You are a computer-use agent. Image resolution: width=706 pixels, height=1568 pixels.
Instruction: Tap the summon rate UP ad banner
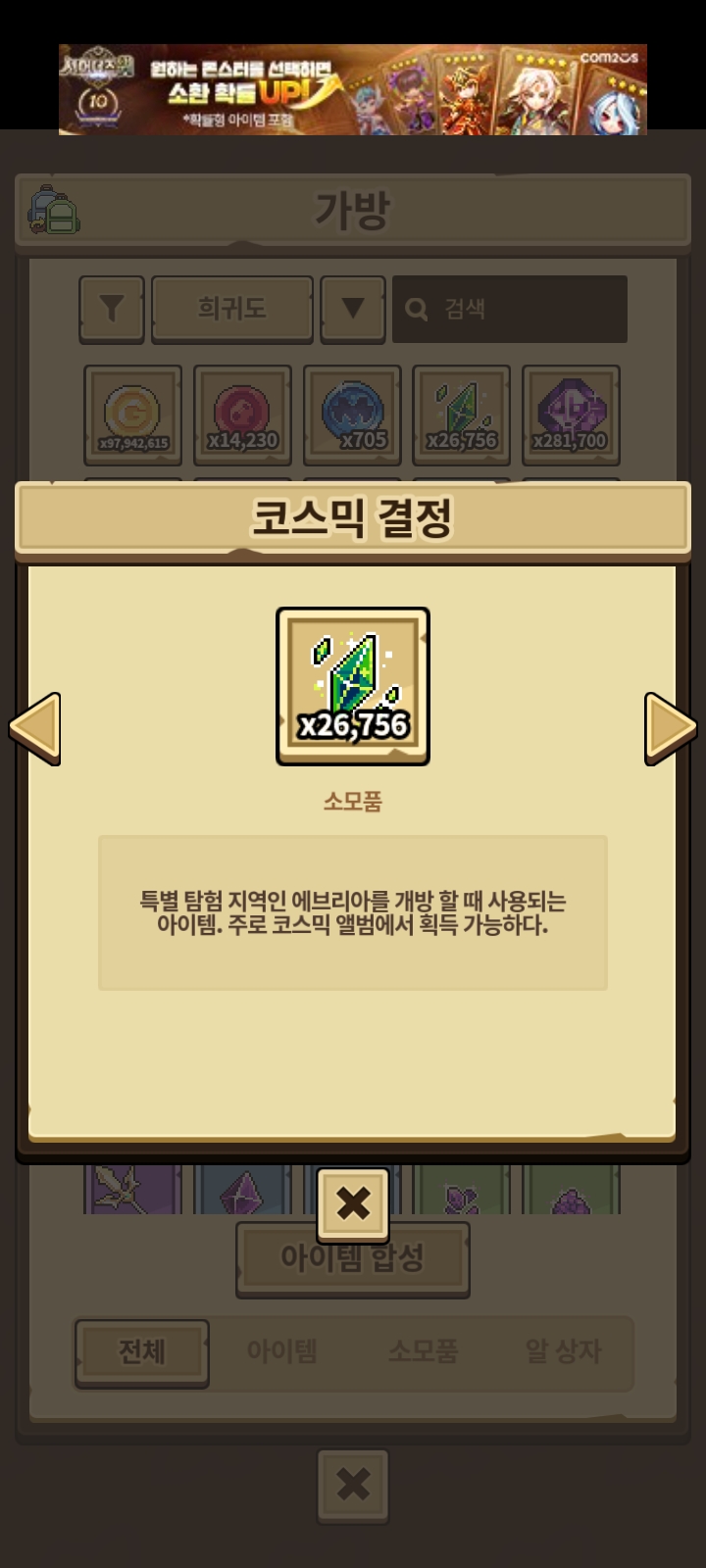(353, 89)
